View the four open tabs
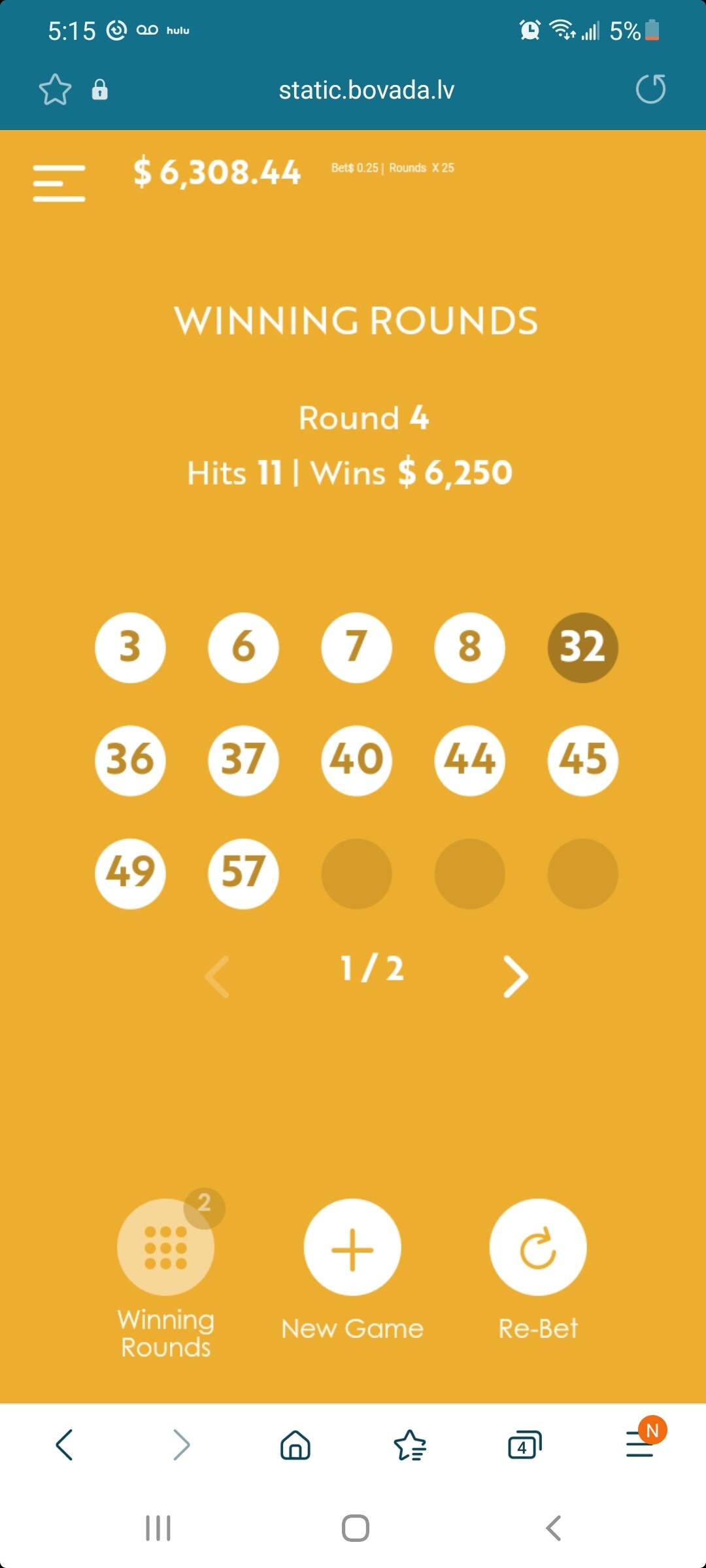The height and width of the screenshot is (1568, 706). click(x=525, y=1445)
